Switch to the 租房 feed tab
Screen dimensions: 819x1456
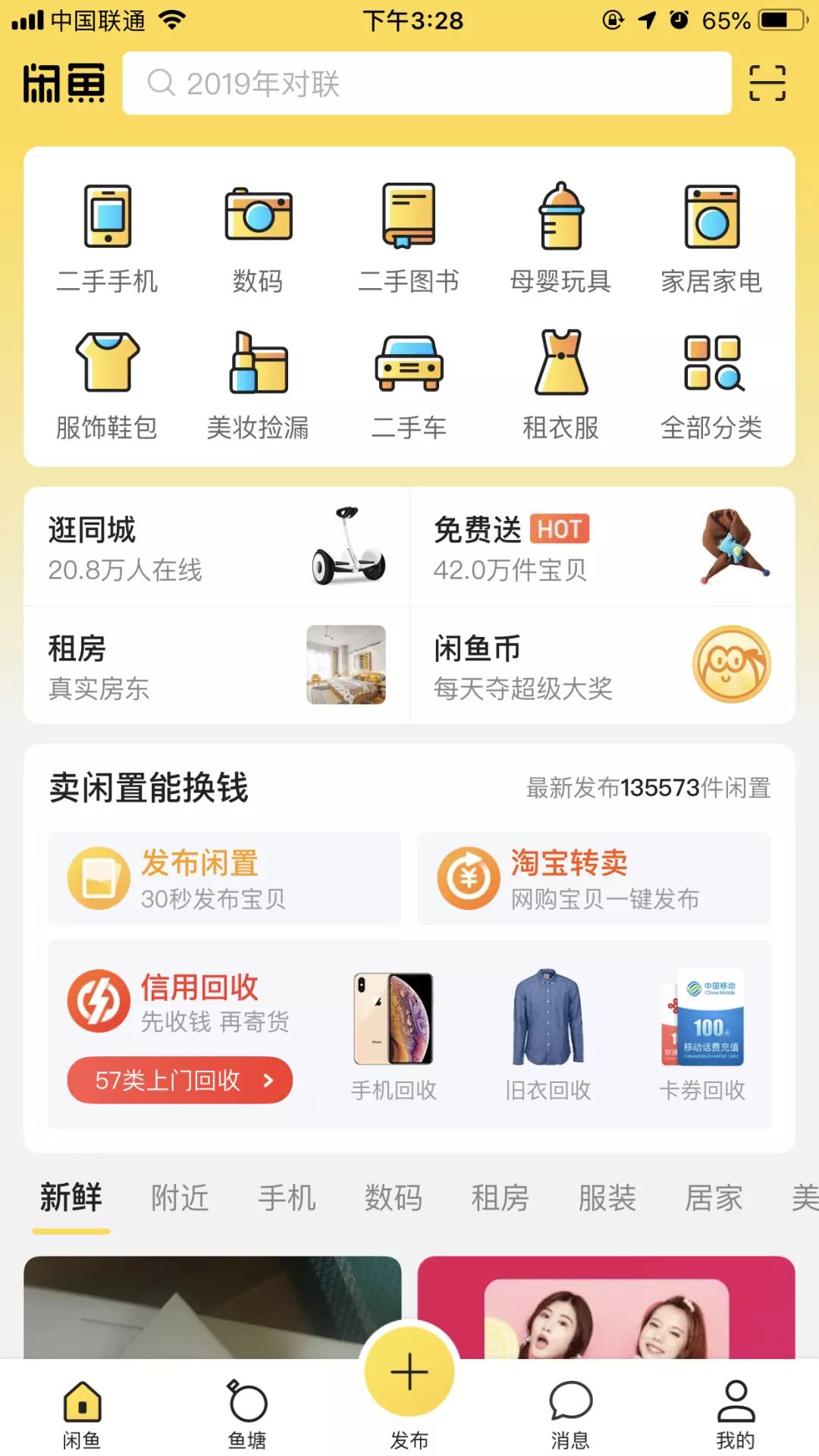click(500, 1197)
